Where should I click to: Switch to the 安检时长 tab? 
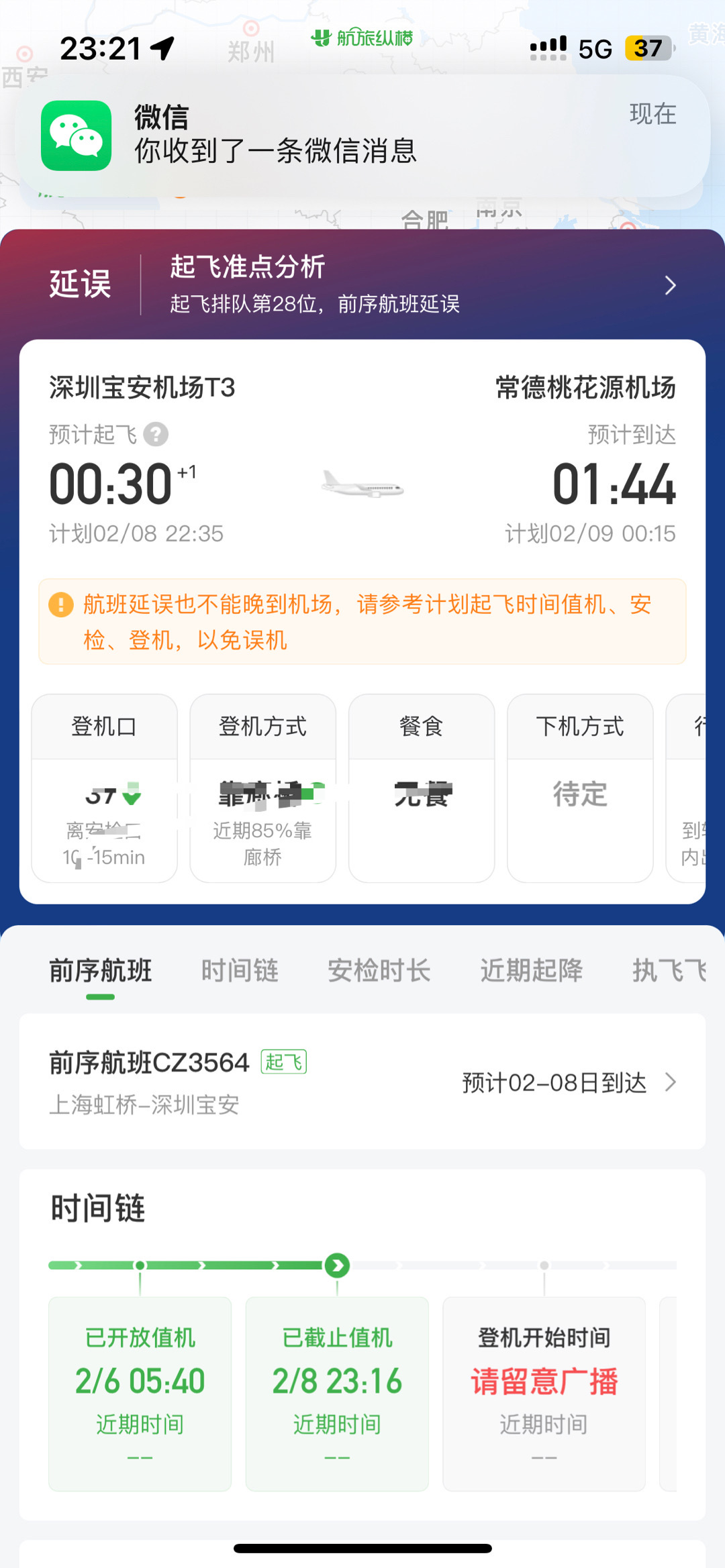click(379, 971)
